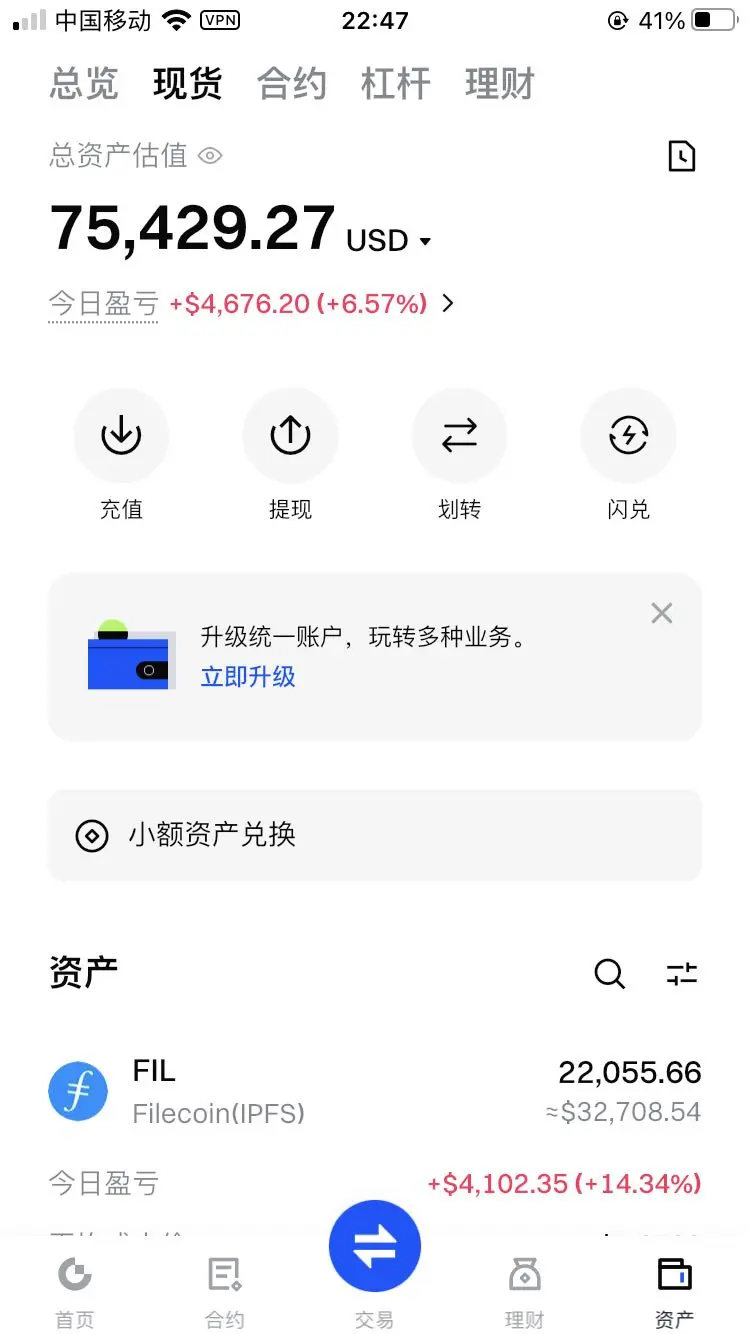Open the asset search icon
Screen dimensions: 750x1334
click(x=609, y=974)
